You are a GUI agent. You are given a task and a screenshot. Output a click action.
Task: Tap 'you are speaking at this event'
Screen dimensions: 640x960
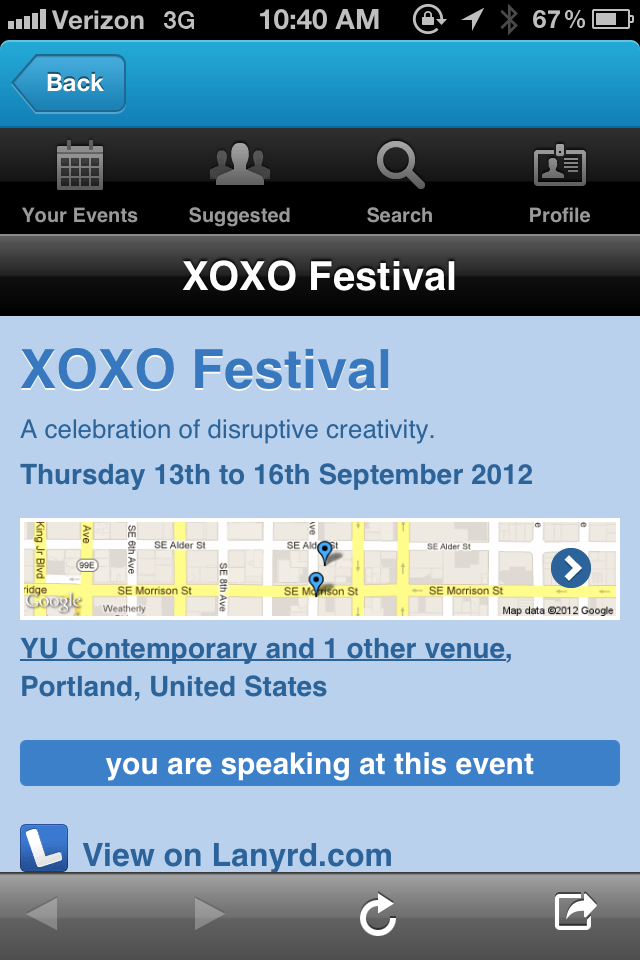coord(320,764)
